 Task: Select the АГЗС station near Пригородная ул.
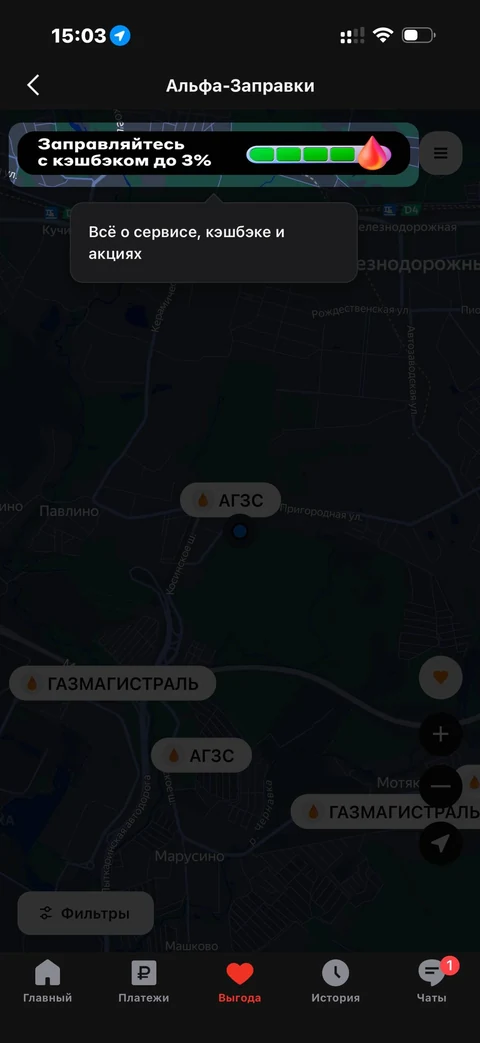pyautogui.click(x=231, y=500)
